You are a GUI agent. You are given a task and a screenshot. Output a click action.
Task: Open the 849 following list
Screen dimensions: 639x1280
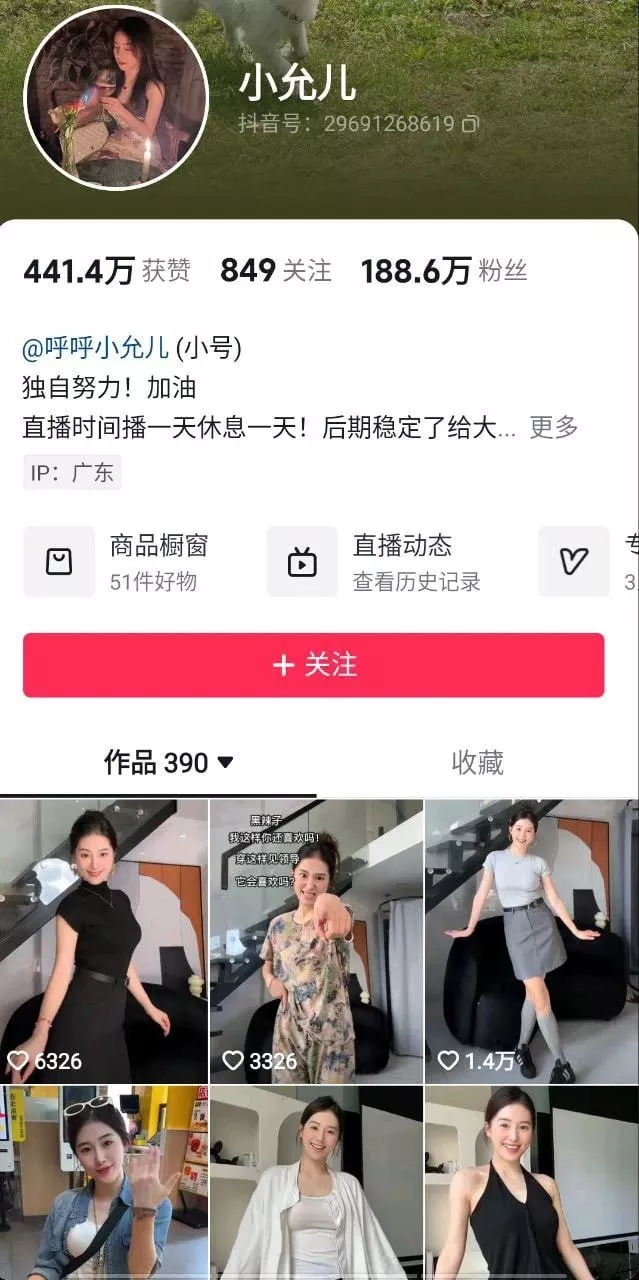point(275,270)
